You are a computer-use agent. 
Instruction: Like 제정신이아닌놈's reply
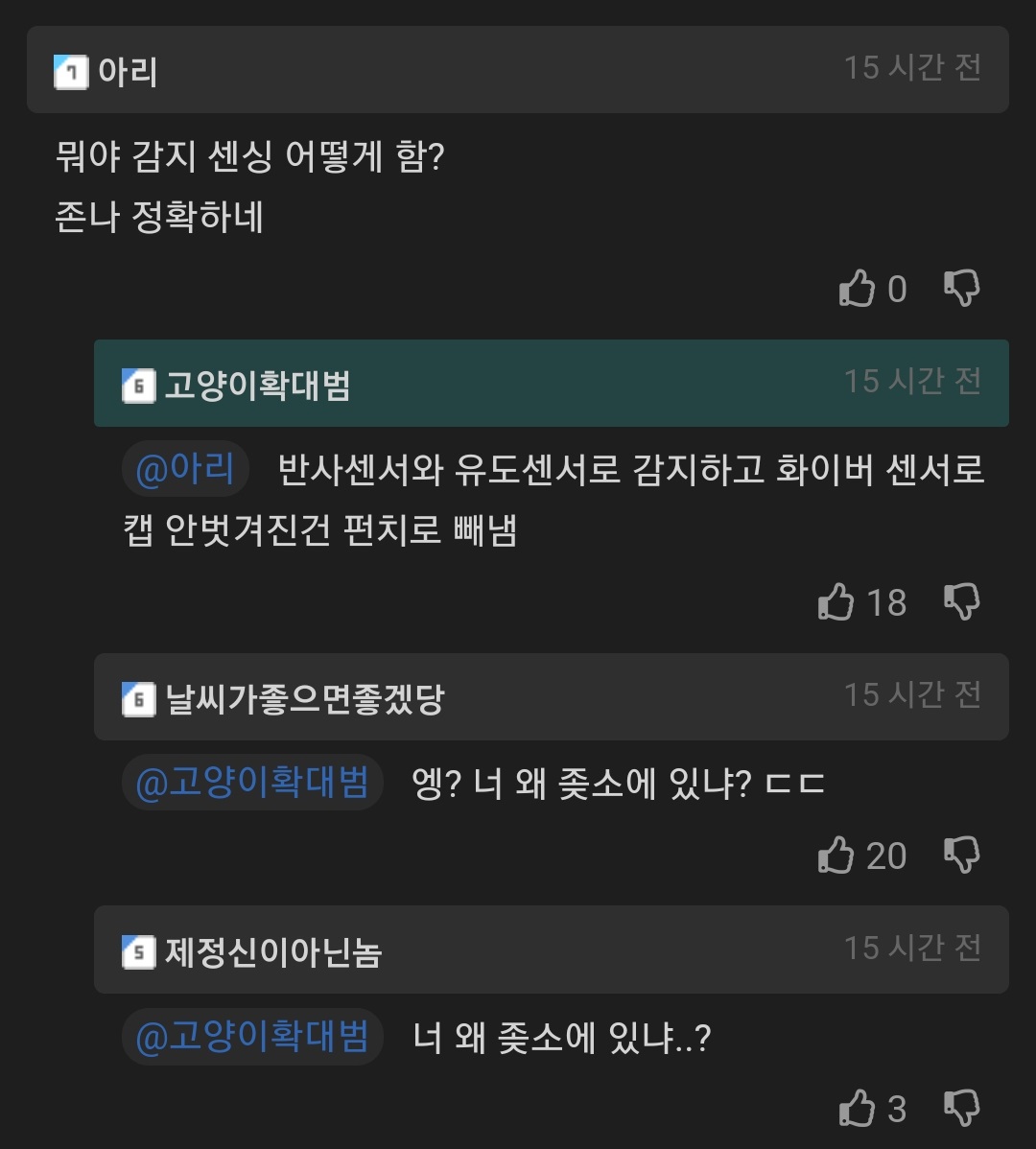coord(858,1108)
